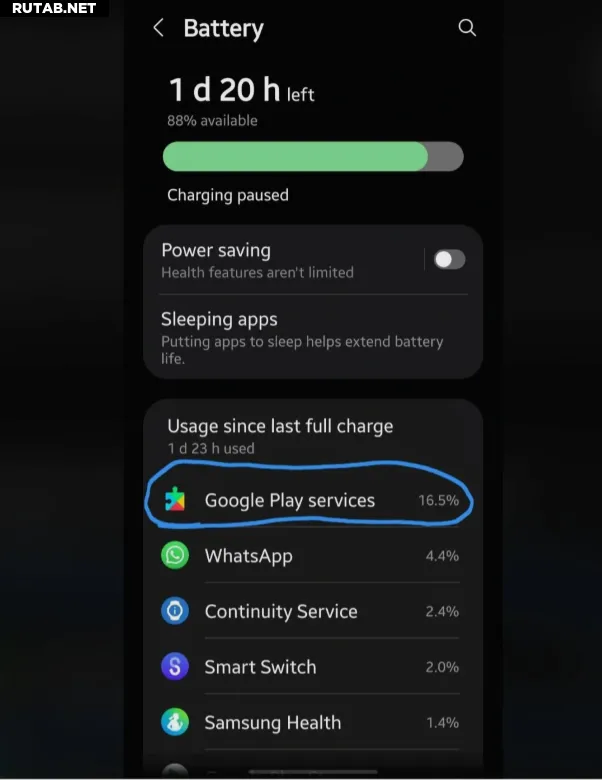Open WhatsApp battery usage details
This screenshot has width=602, height=780.
[310, 556]
